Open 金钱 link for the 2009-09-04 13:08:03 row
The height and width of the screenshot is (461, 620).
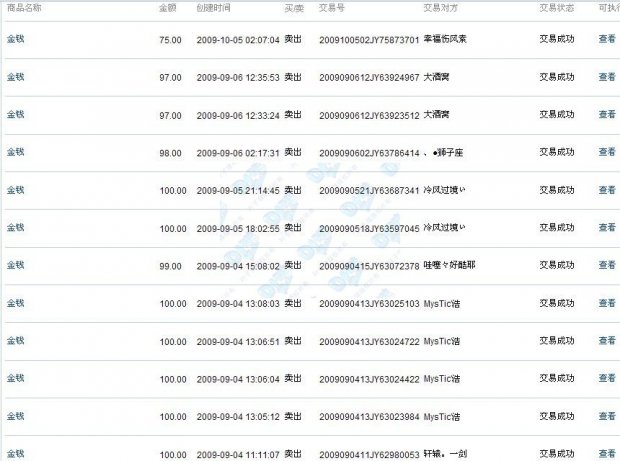15,303
